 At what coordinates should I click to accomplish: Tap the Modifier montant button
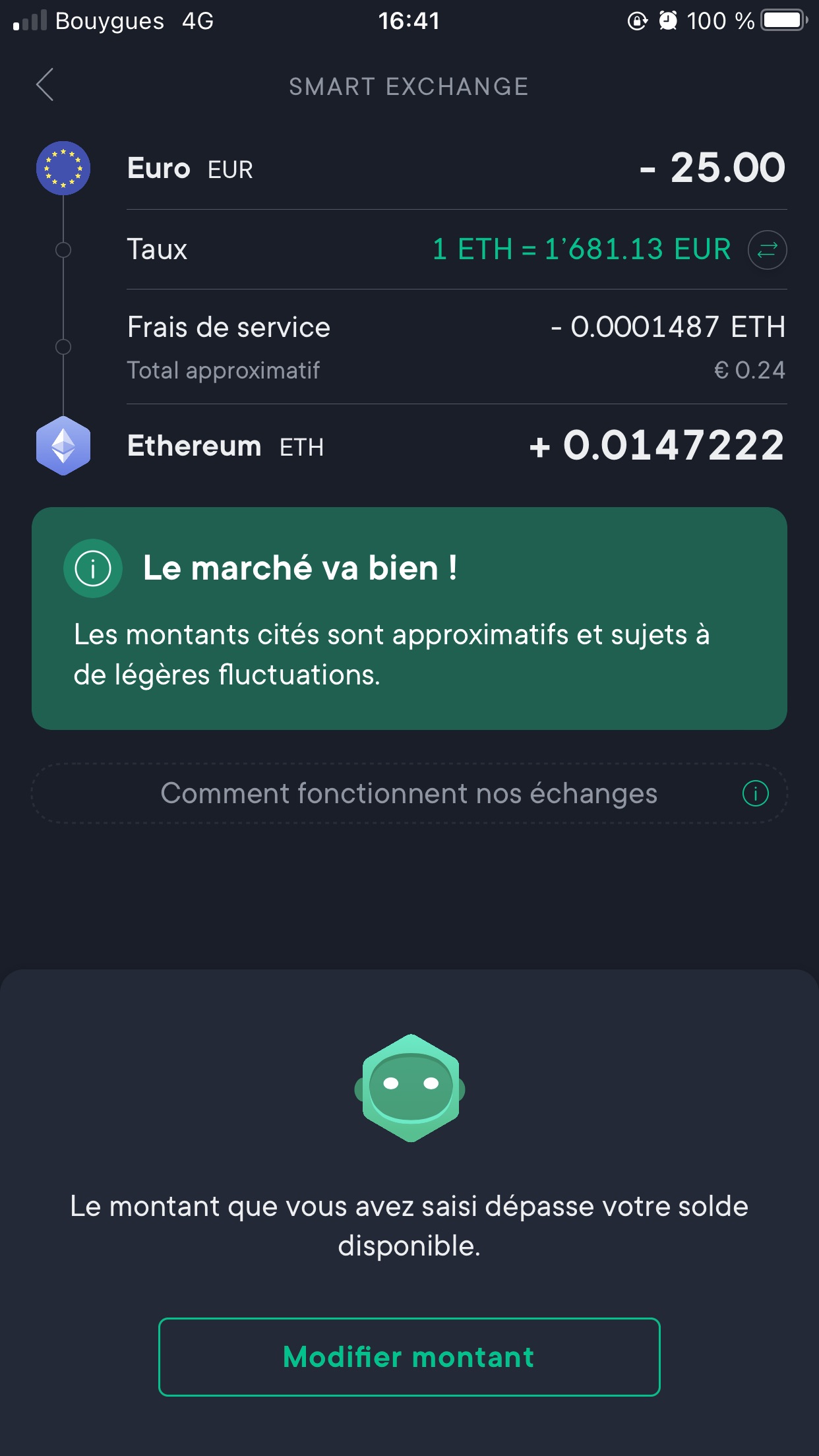click(x=409, y=1357)
